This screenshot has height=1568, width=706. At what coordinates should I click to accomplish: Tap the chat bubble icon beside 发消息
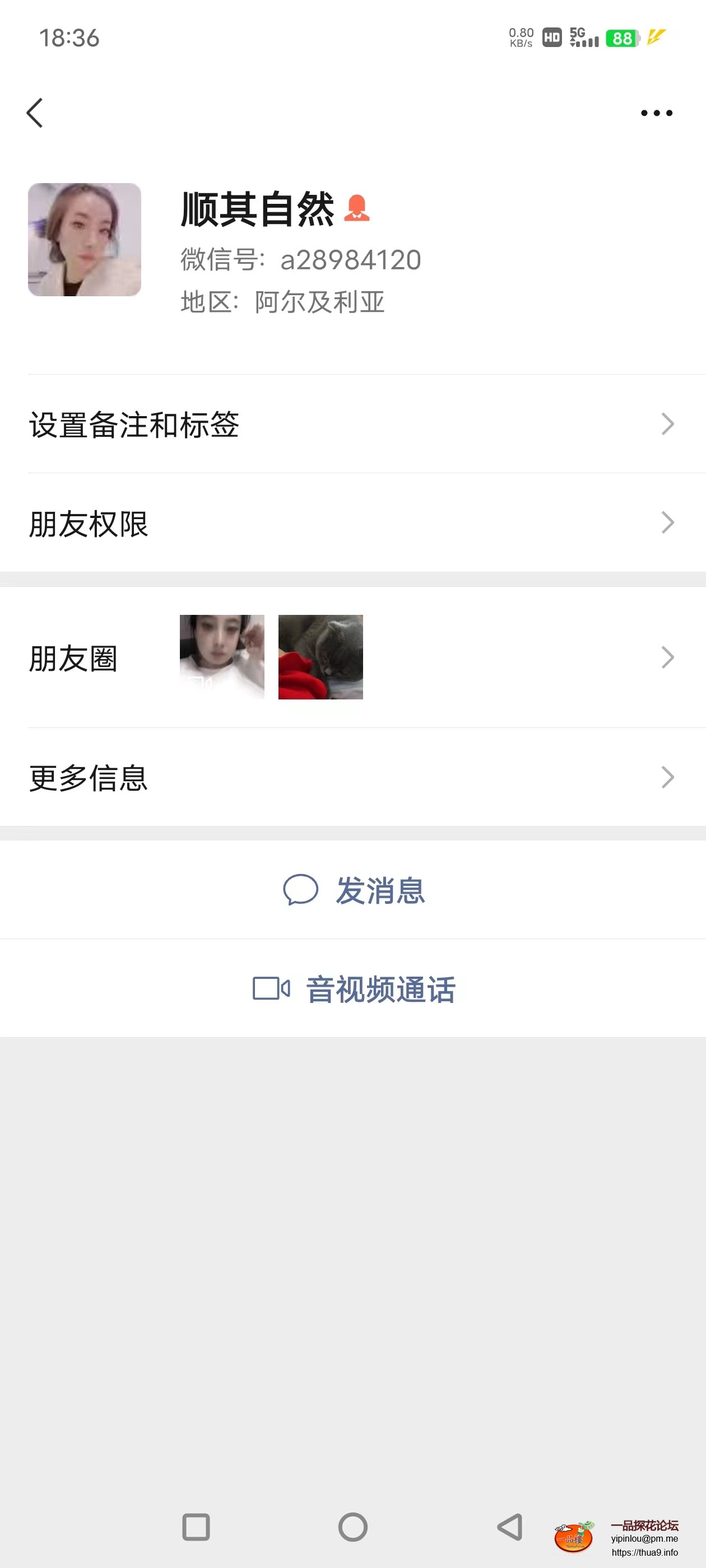(301, 889)
